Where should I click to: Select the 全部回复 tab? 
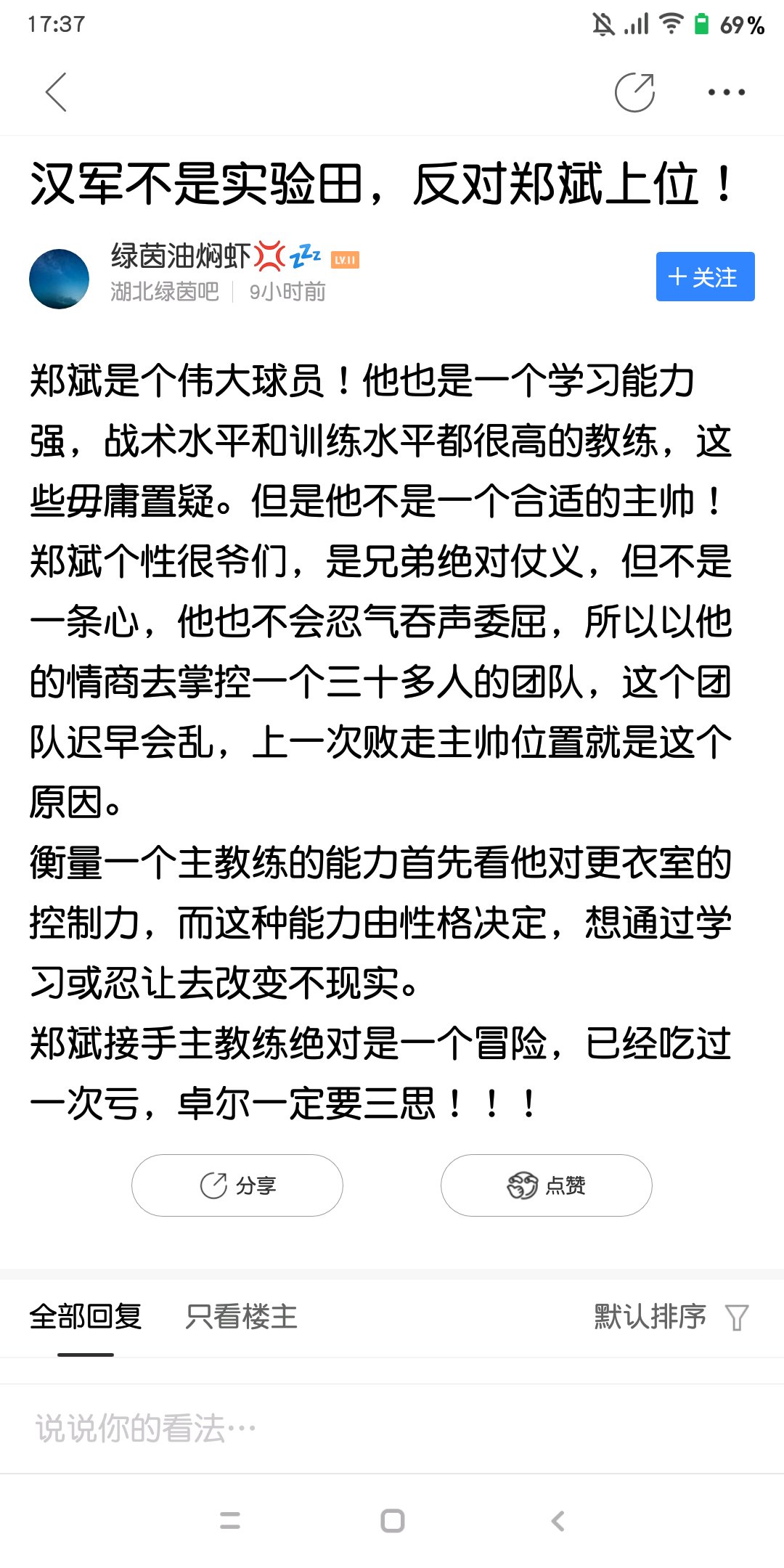click(x=86, y=1316)
